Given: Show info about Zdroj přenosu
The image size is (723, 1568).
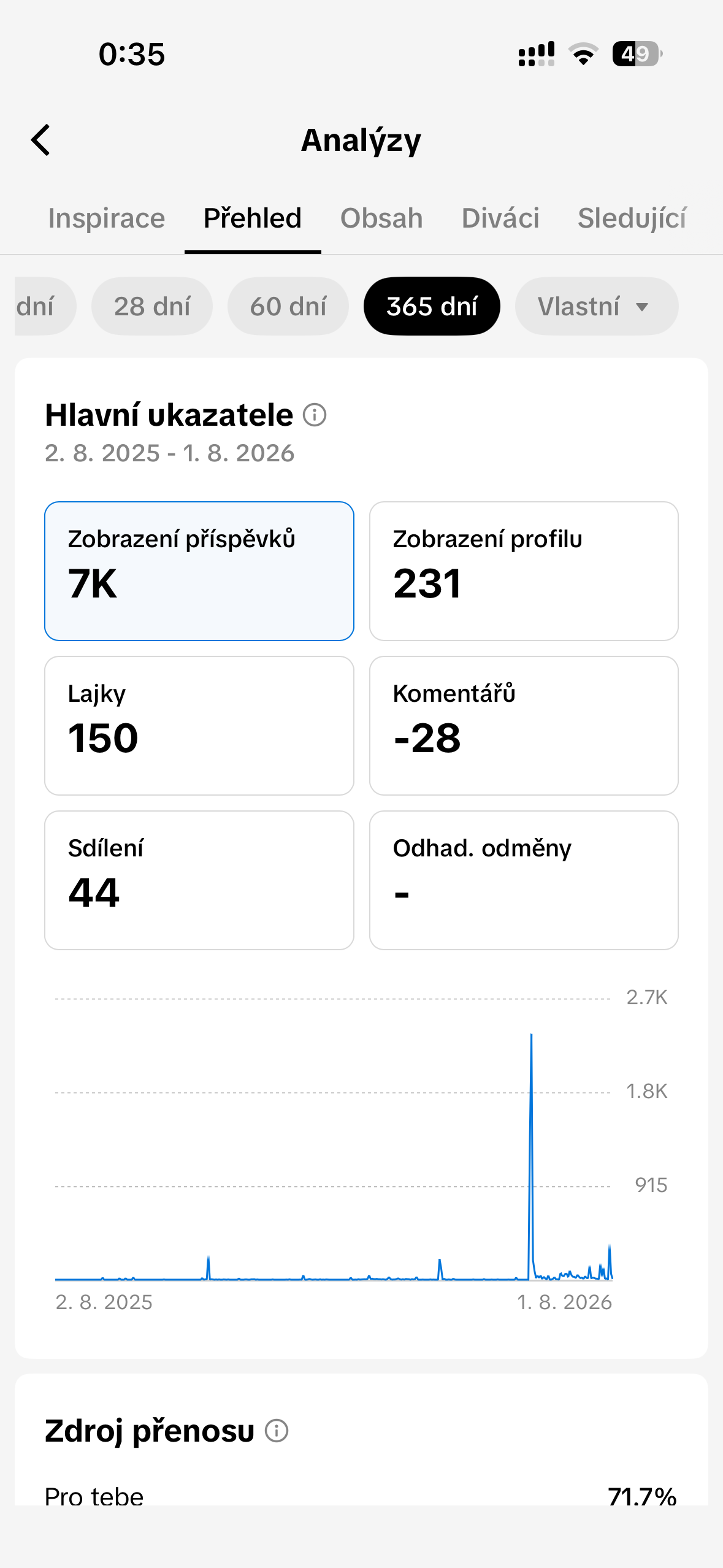Looking at the screenshot, I should point(277,1431).
